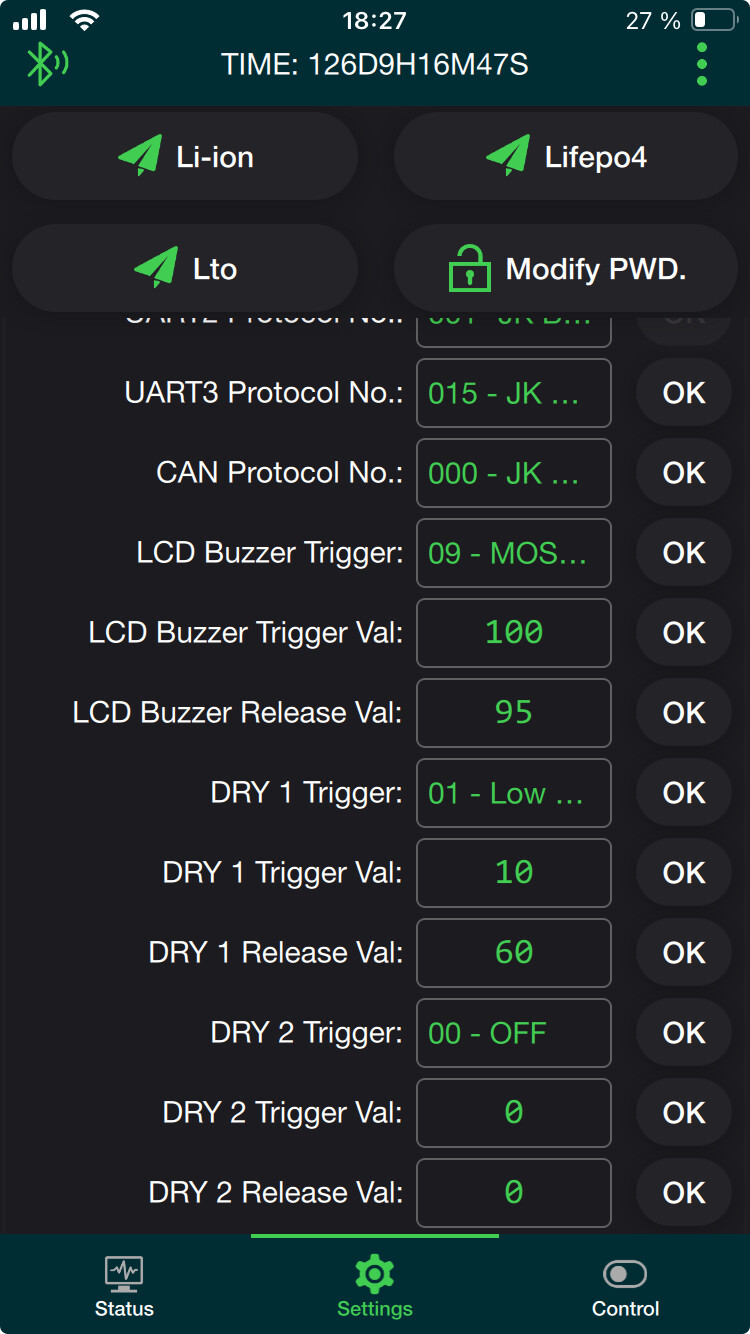
Task: Open the DRY 1 Trigger dropdown
Action: [x=513, y=793]
